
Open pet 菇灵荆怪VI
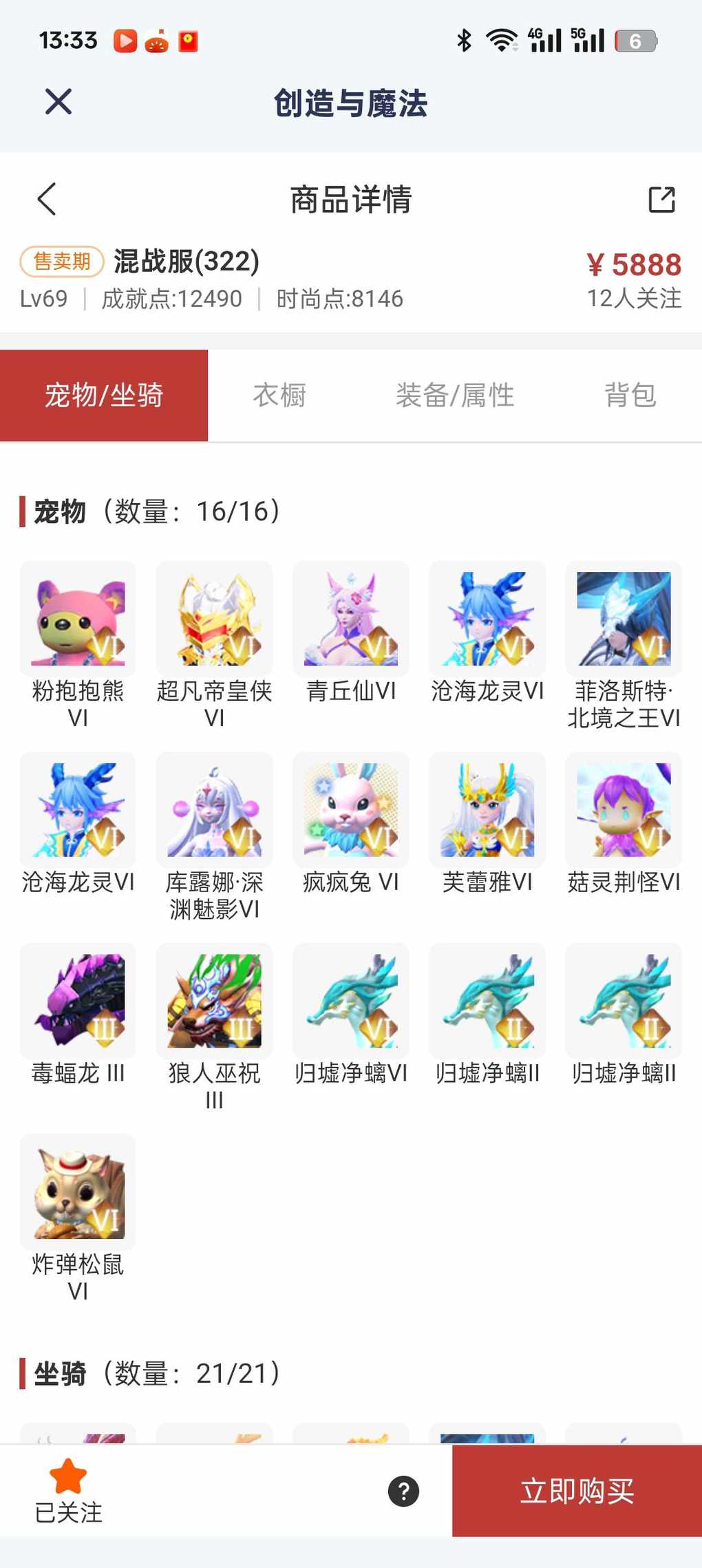point(624,809)
